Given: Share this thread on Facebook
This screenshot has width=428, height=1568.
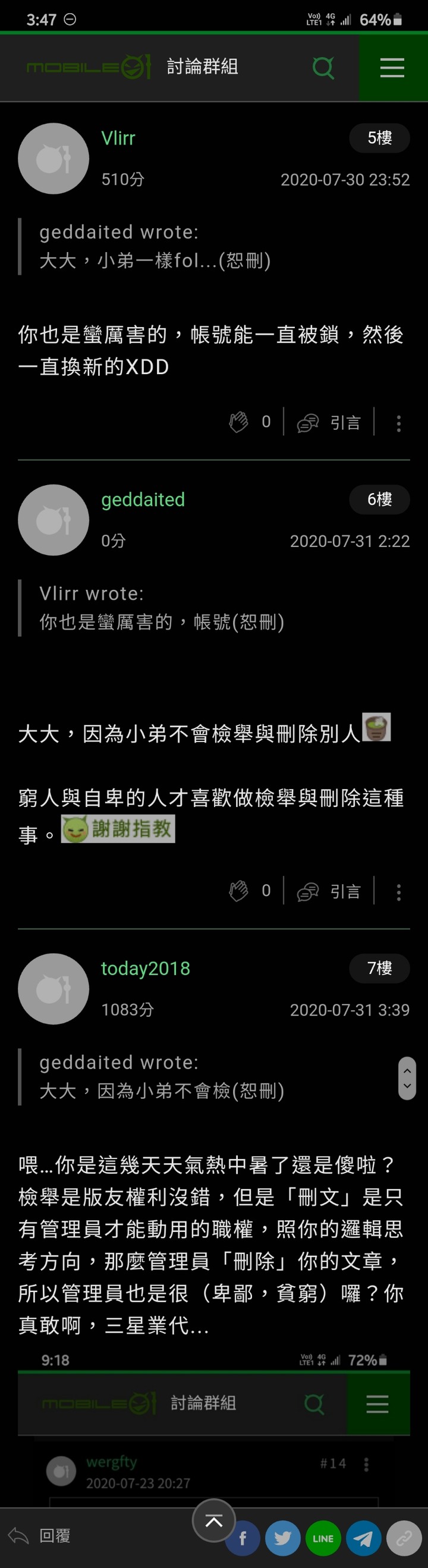Looking at the screenshot, I should click(x=243, y=1538).
